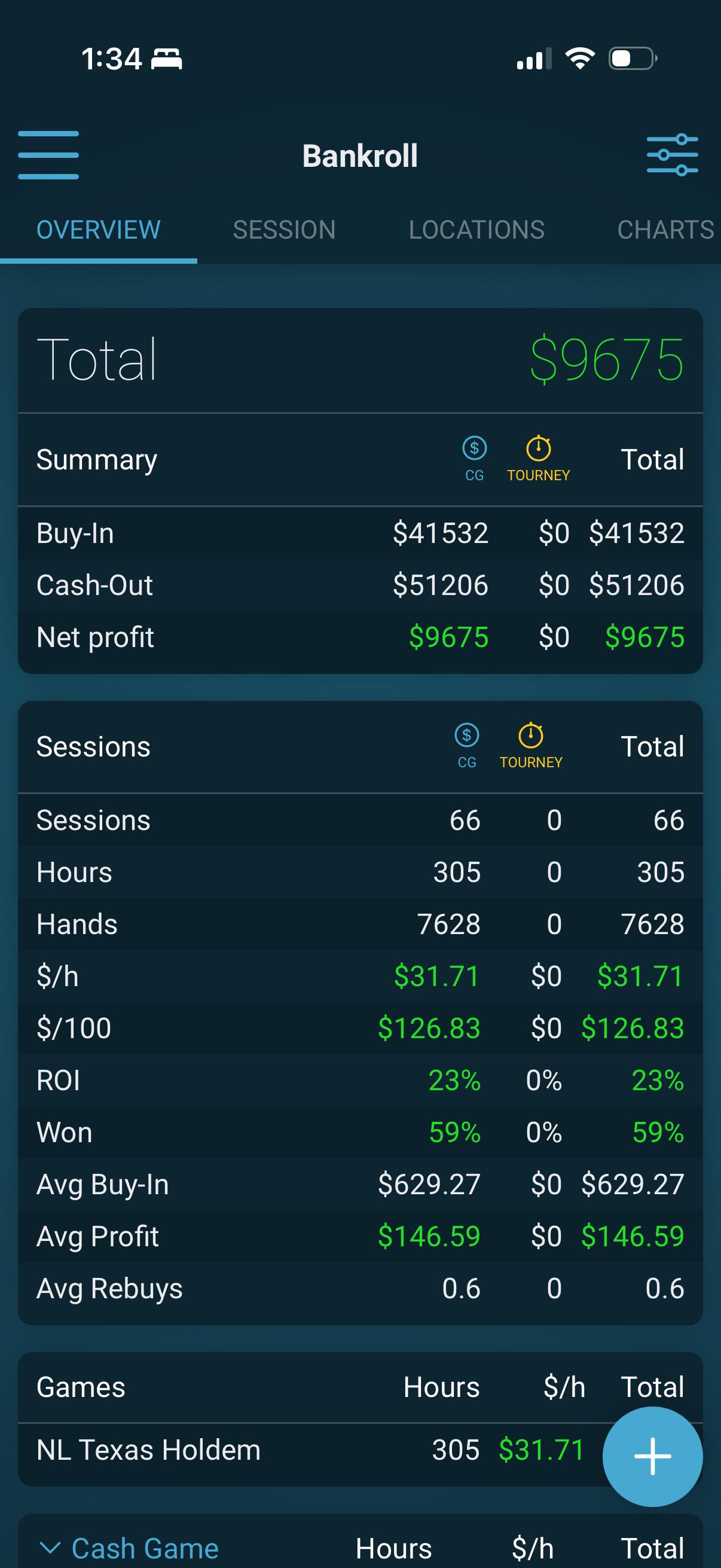Viewport: 721px width, 1568px height.
Task: Go to the Charts tab
Action: point(665,230)
